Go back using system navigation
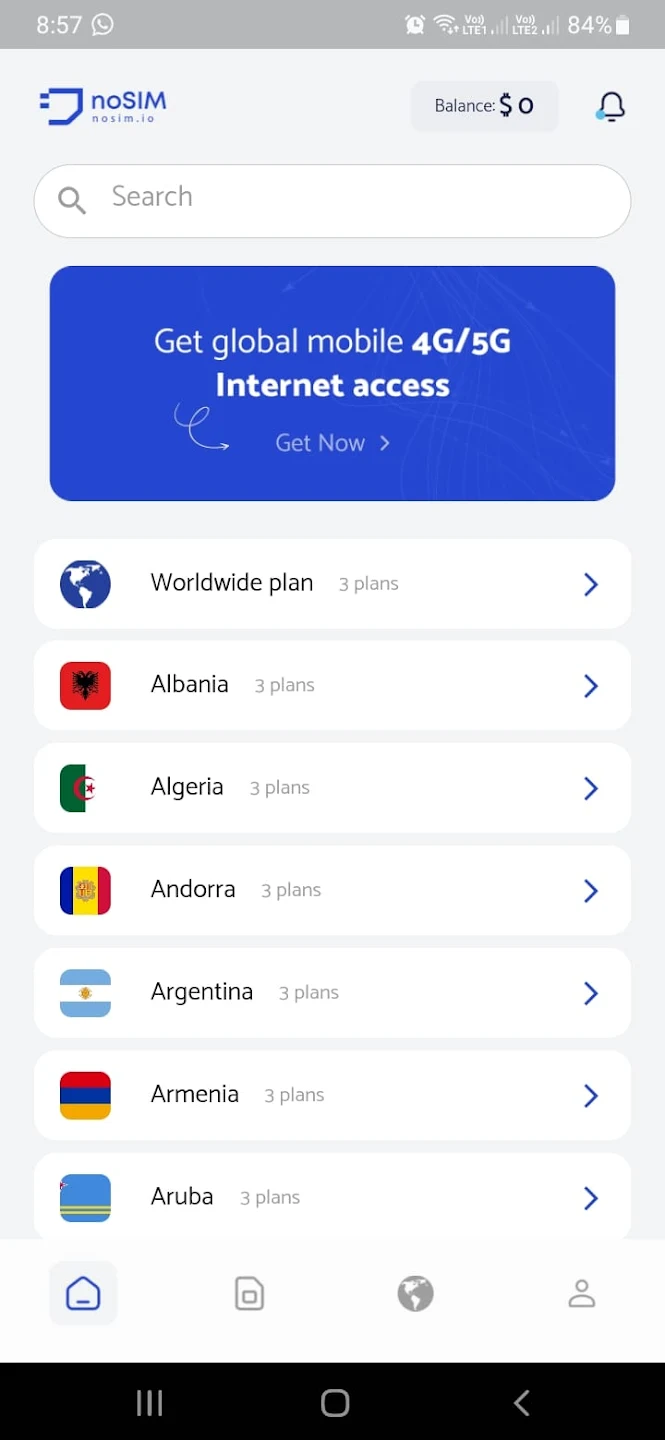This screenshot has height=1440, width=665. click(x=521, y=1403)
